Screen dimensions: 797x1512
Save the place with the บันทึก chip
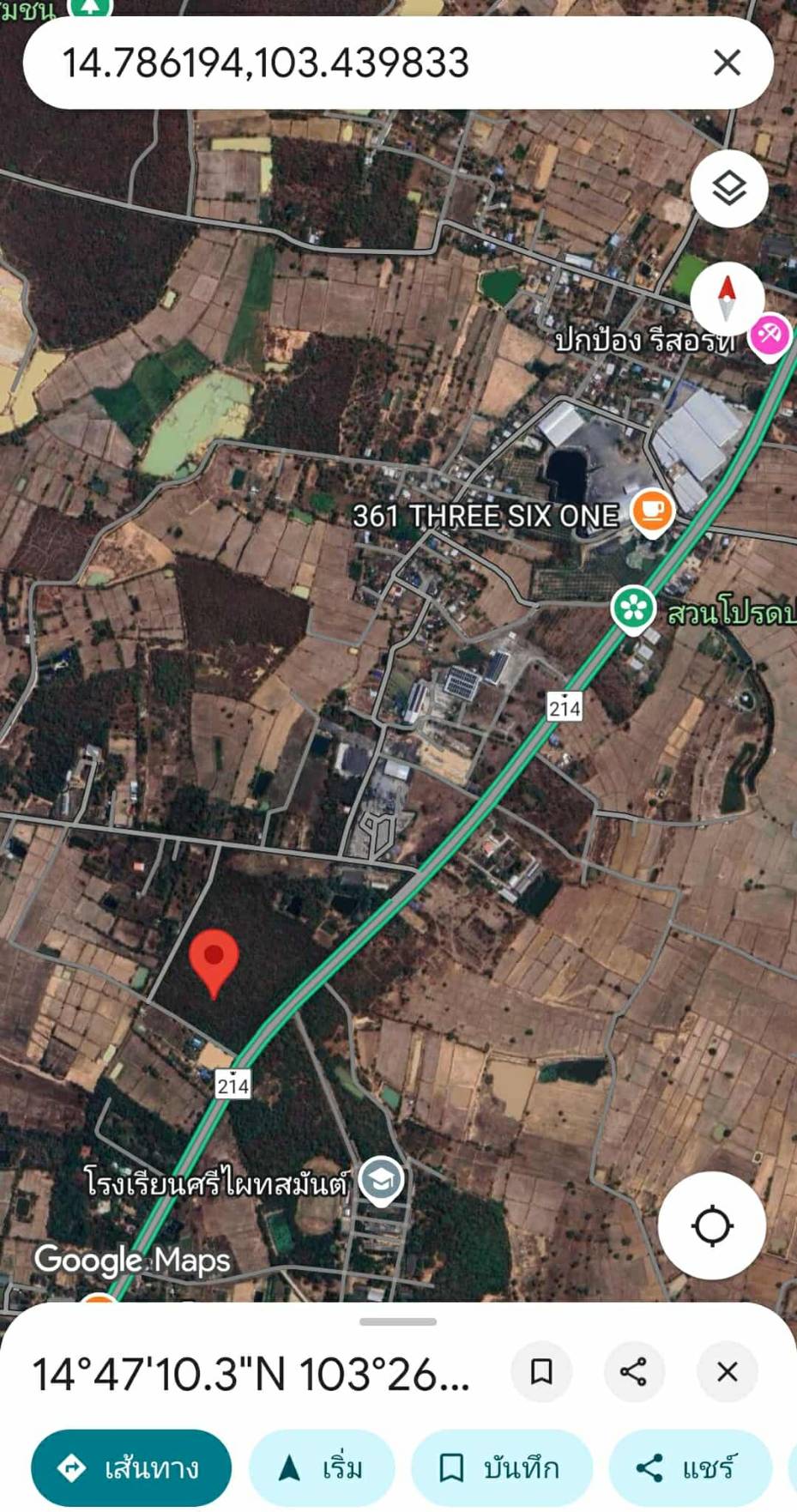point(502,1467)
